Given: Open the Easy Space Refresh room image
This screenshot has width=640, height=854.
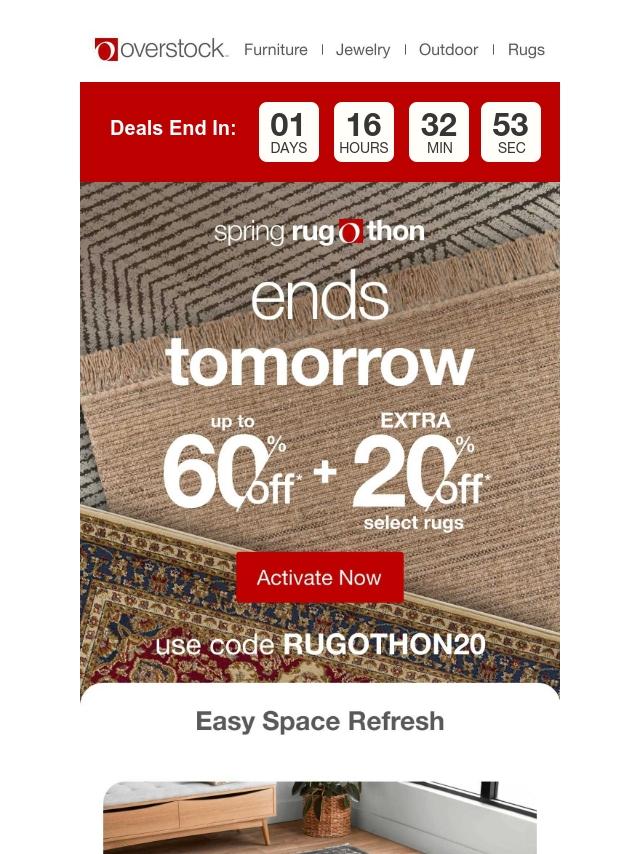Looking at the screenshot, I should [x=320, y=817].
